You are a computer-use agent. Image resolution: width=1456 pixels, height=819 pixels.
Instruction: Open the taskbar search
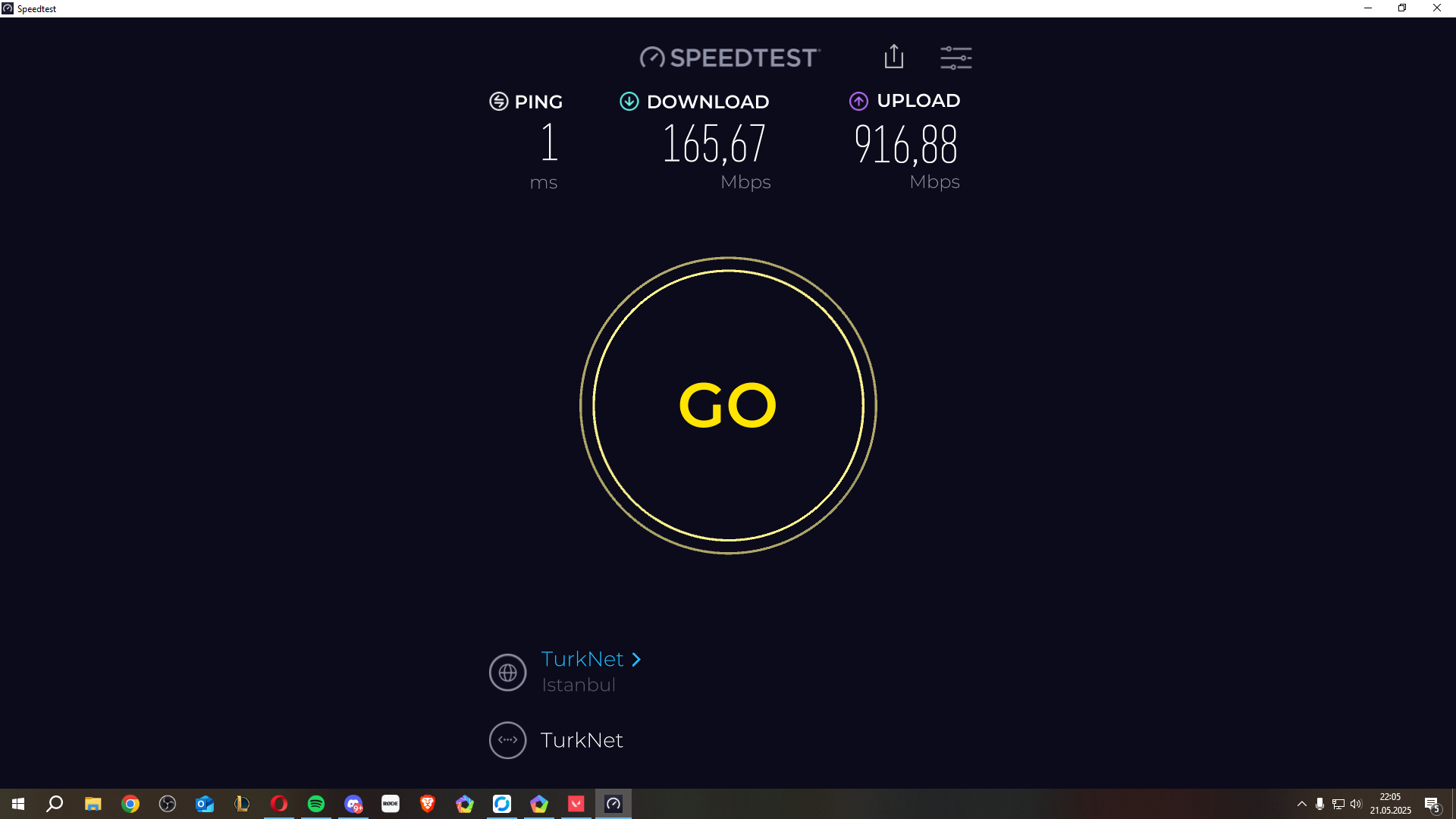click(x=55, y=804)
